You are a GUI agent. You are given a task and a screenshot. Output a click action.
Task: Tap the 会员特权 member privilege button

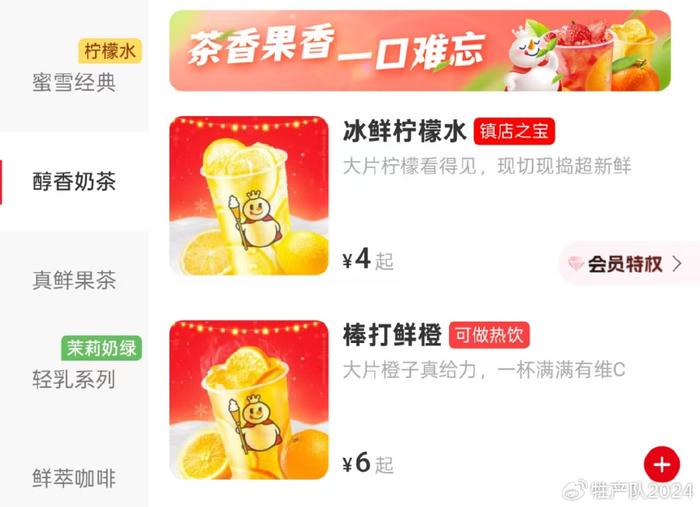(x=625, y=264)
